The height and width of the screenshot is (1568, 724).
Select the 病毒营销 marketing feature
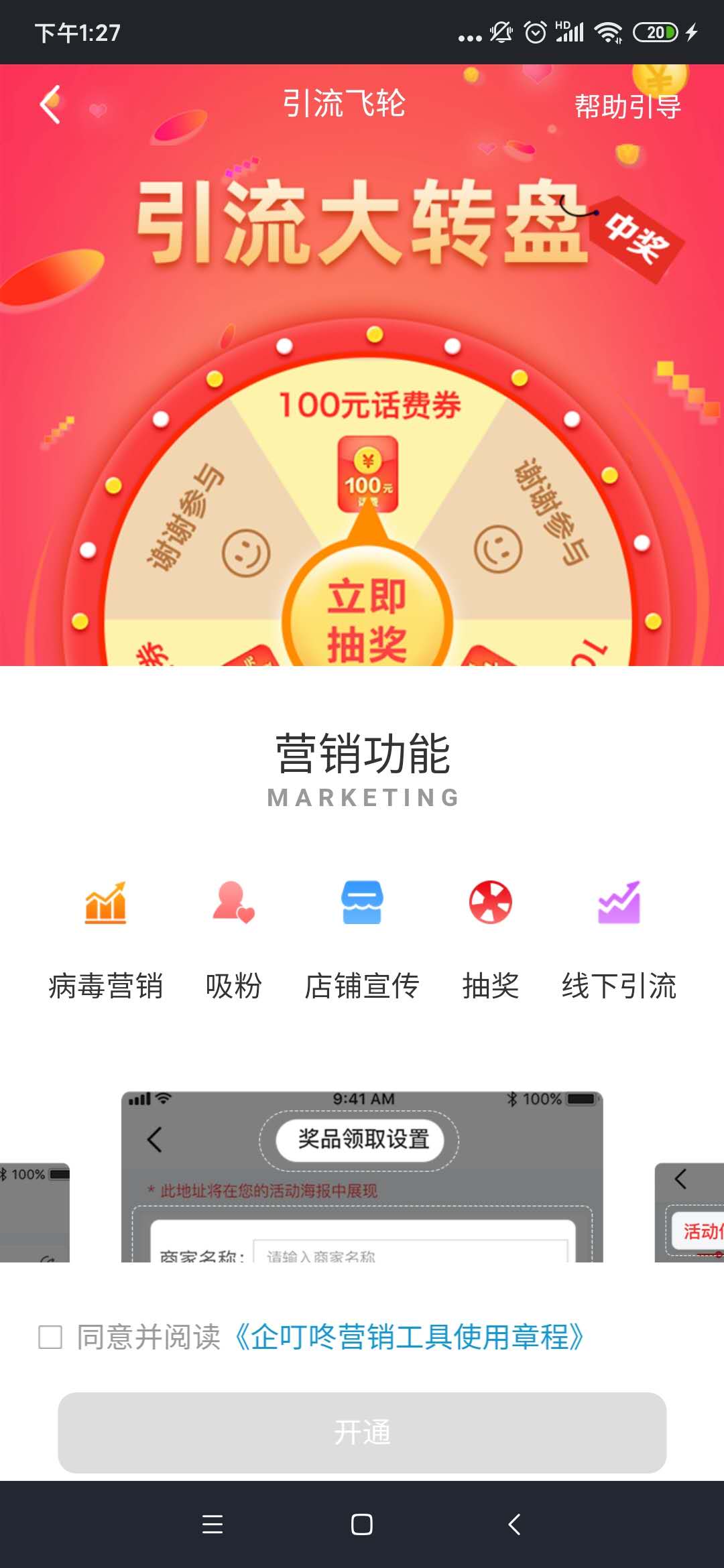(105, 939)
